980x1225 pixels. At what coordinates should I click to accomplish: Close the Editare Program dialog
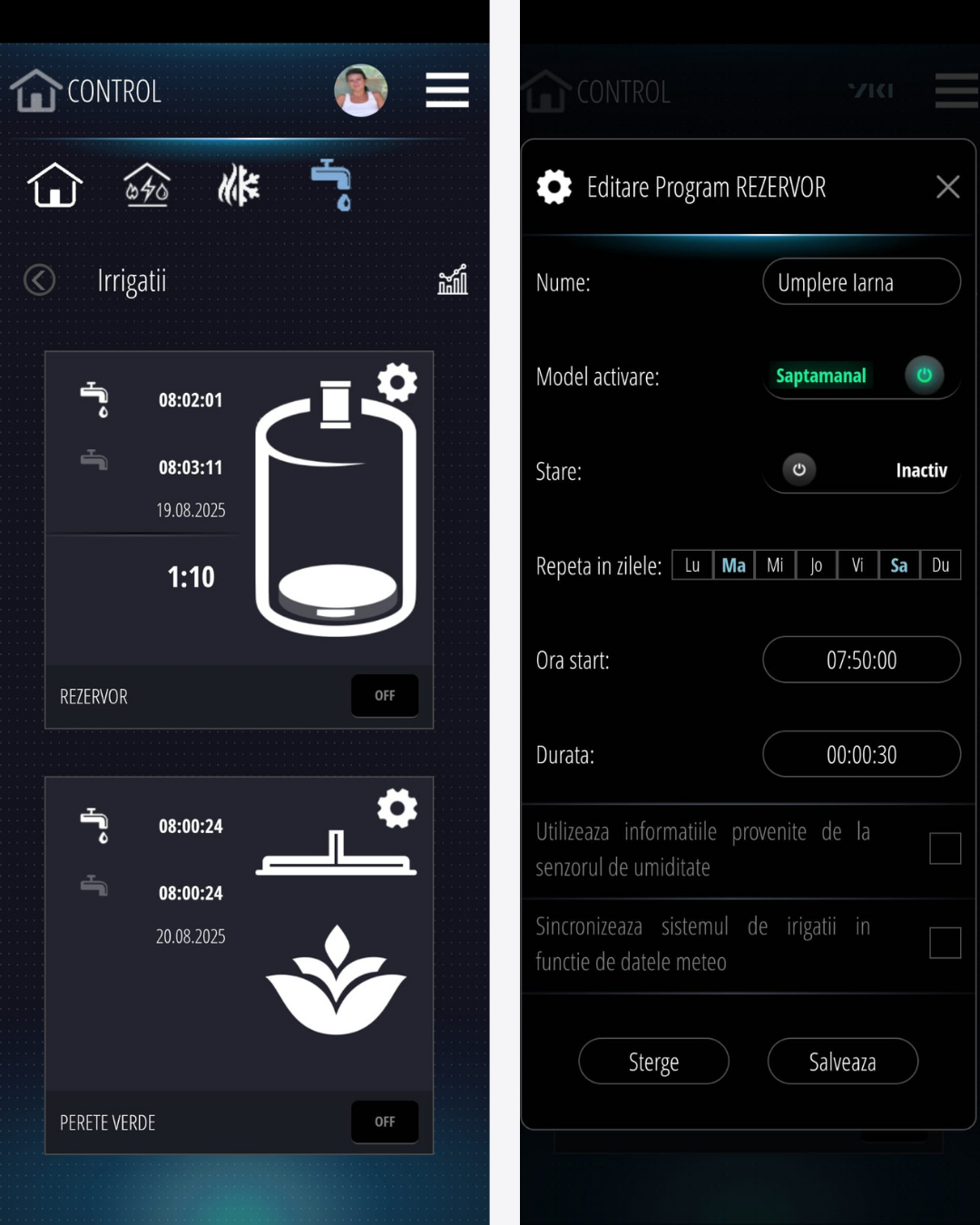tap(947, 187)
